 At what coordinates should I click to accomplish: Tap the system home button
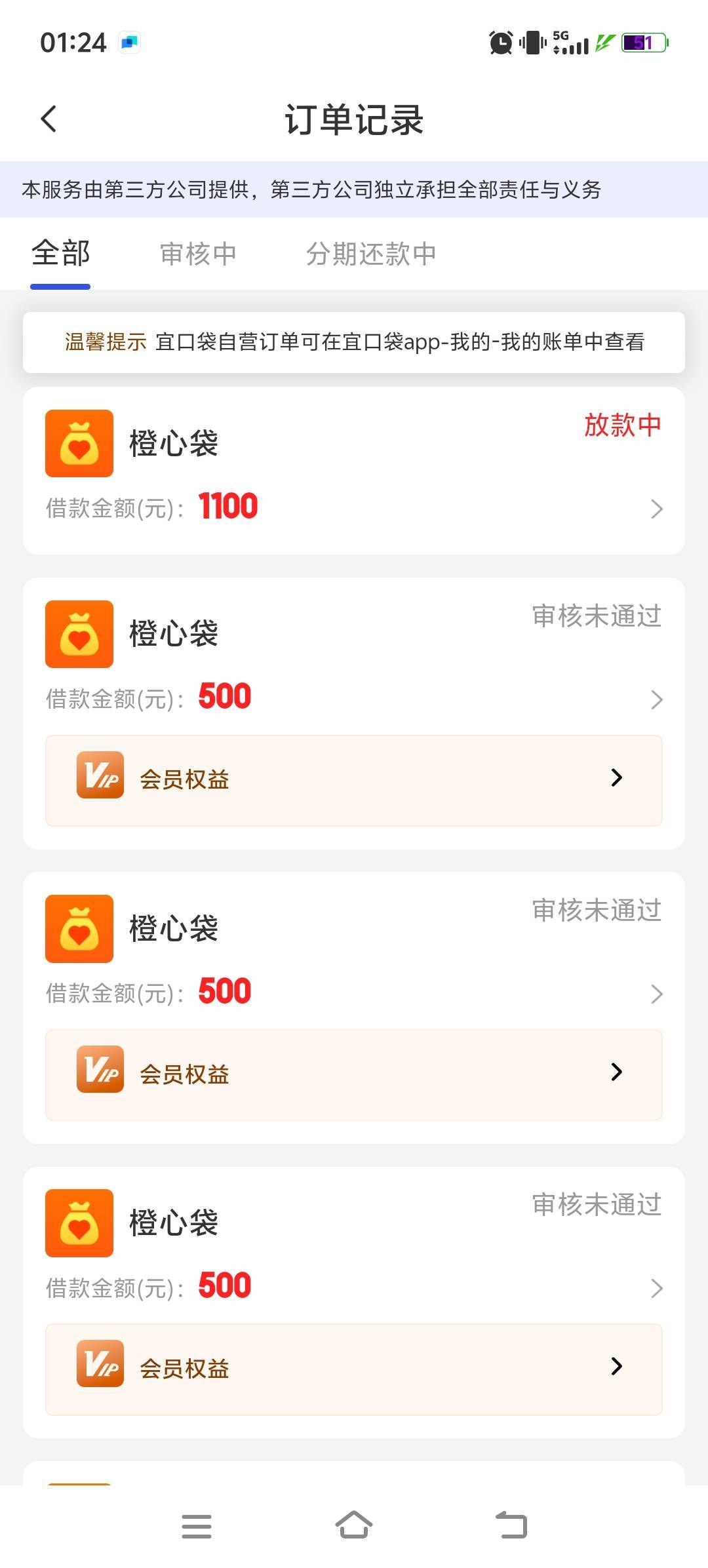point(354,1525)
